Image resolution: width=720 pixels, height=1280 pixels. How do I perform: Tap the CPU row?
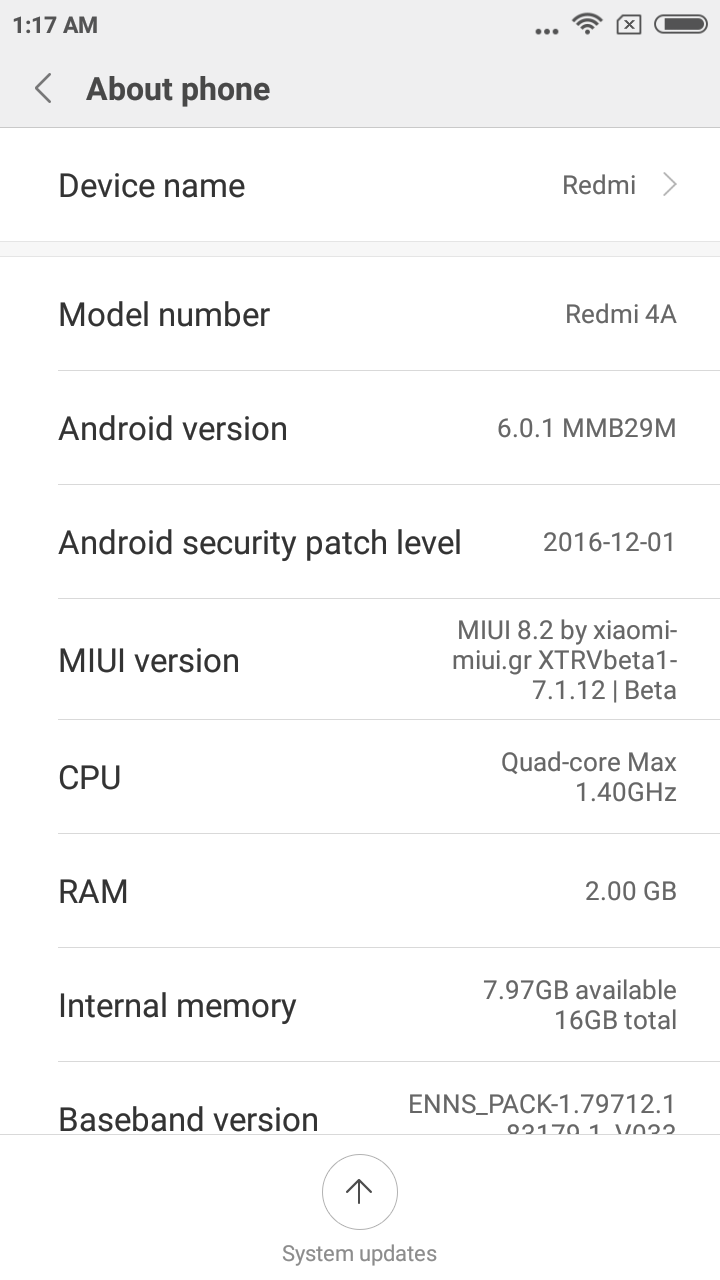360,778
